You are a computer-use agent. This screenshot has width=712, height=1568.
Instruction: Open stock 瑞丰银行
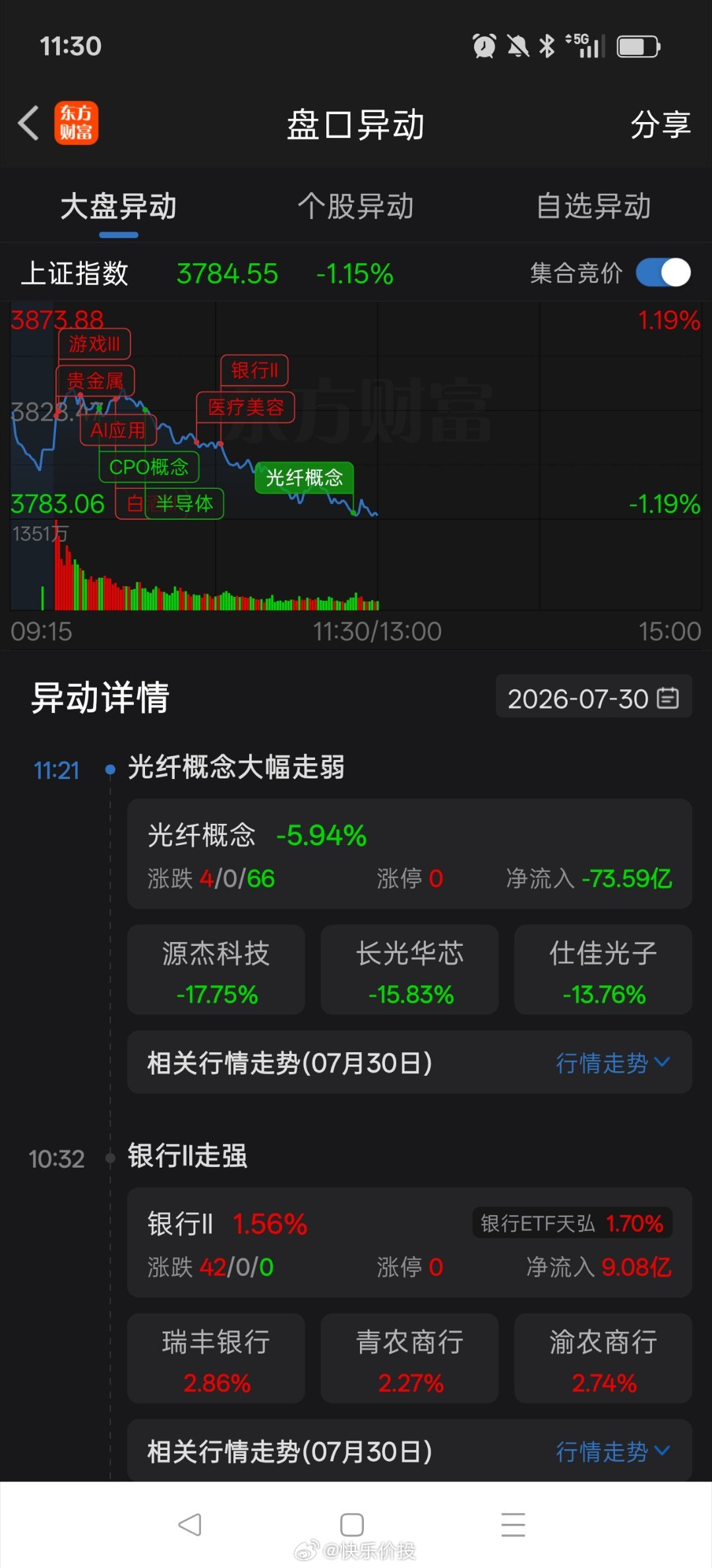click(216, 1358)
